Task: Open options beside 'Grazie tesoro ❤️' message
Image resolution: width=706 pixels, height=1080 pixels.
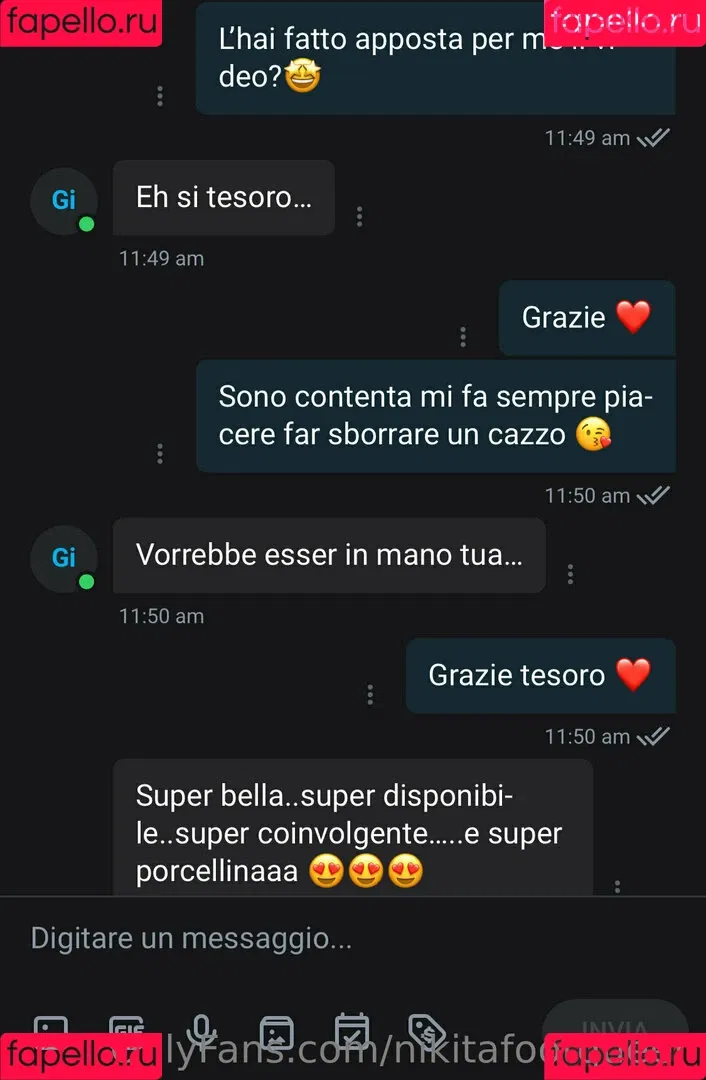Action: [370, 694]
